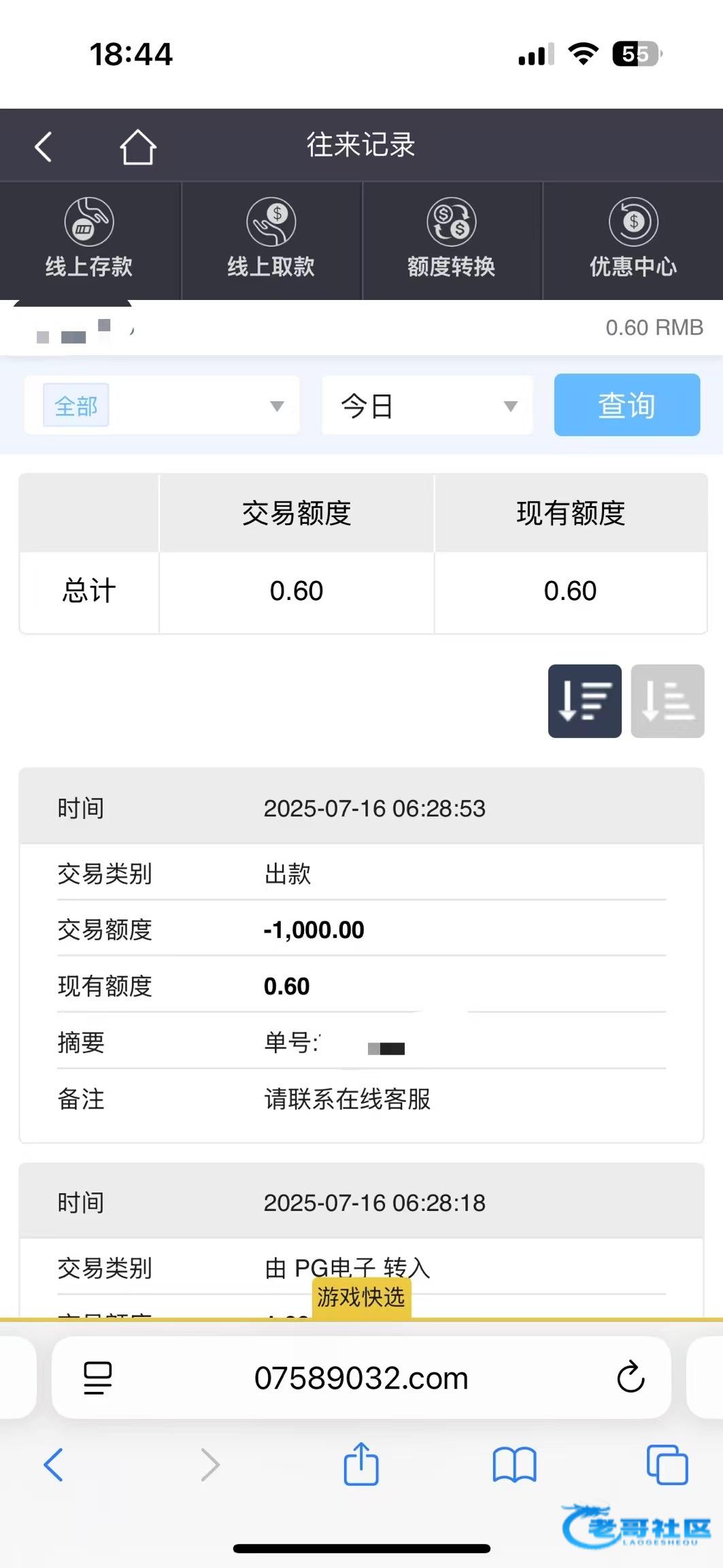Open 额度转换 balance transfer
Screen dimensions: 723x1568
point(452,239)
